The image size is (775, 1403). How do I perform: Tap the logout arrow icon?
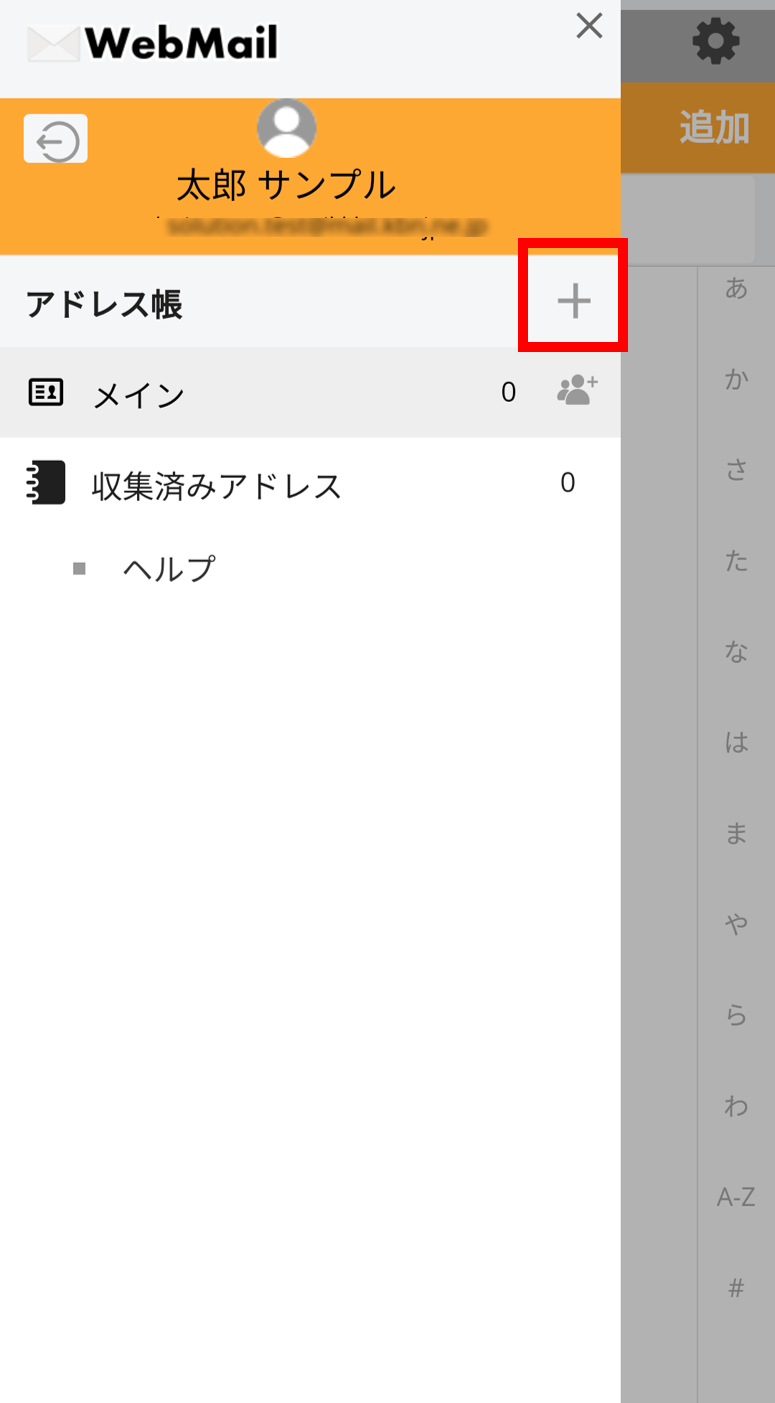[x=56, y=139]
